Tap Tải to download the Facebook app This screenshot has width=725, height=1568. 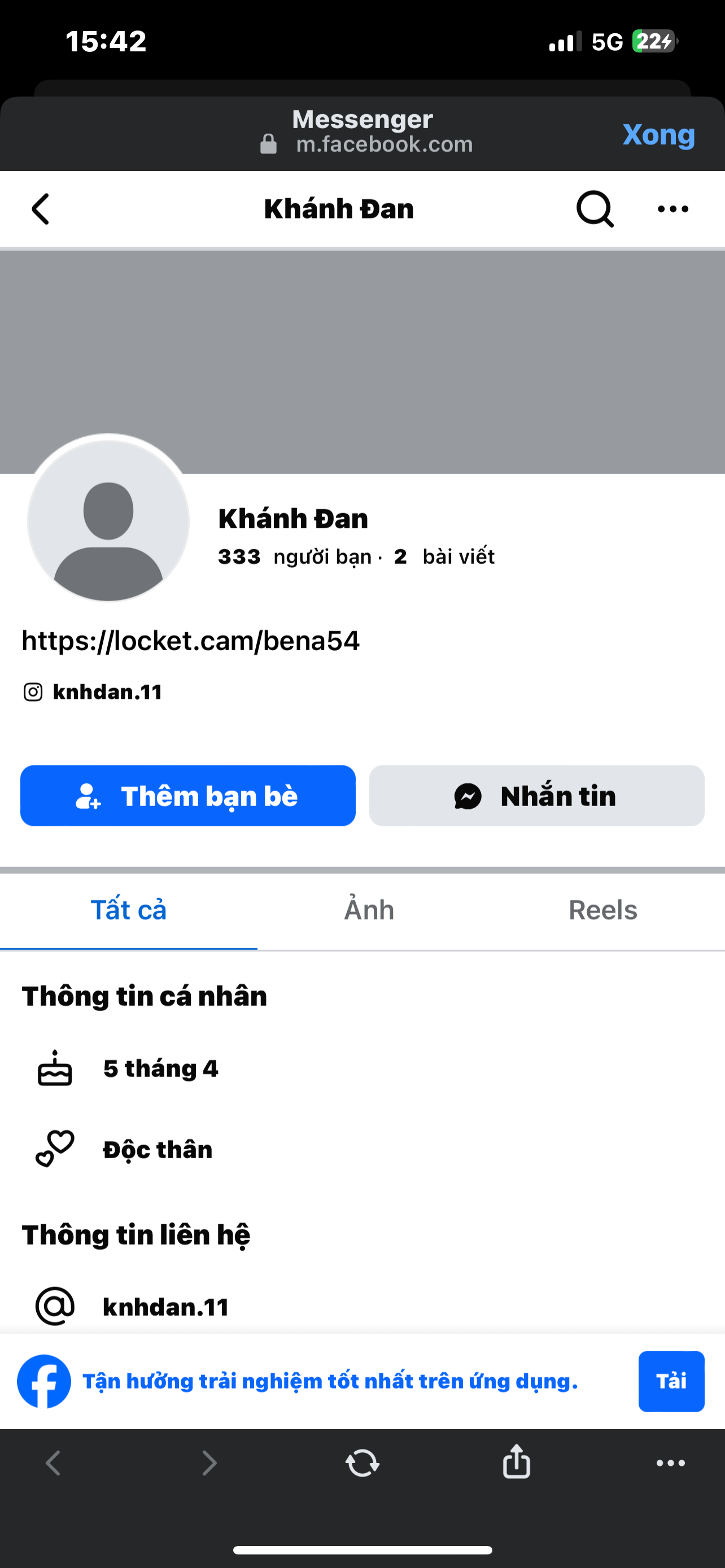[671, 1381]
